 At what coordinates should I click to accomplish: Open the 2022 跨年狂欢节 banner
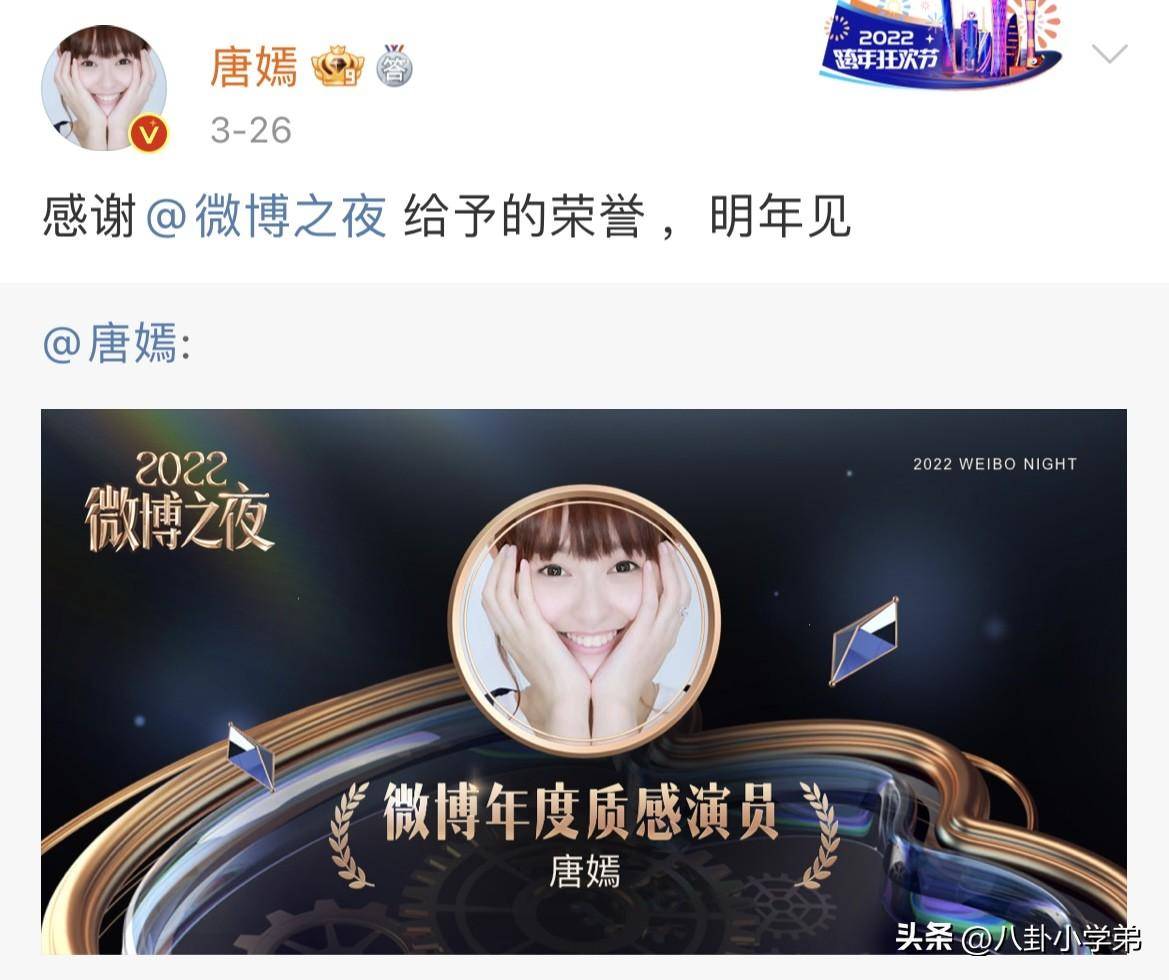point(939,45)
